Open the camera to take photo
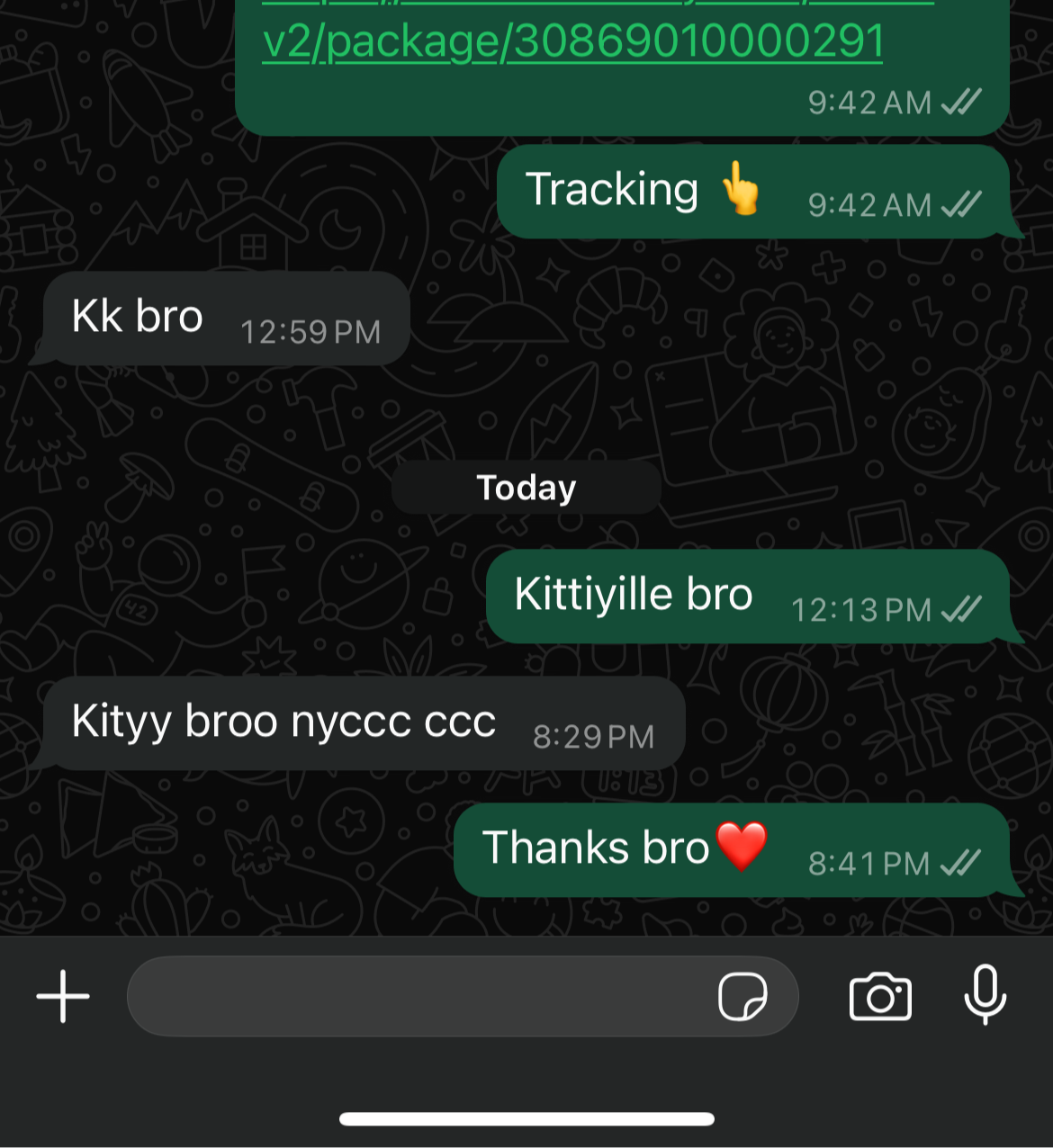This screenshot has height=1148, width=1053. pyautogui.click(x=880, y=996)
